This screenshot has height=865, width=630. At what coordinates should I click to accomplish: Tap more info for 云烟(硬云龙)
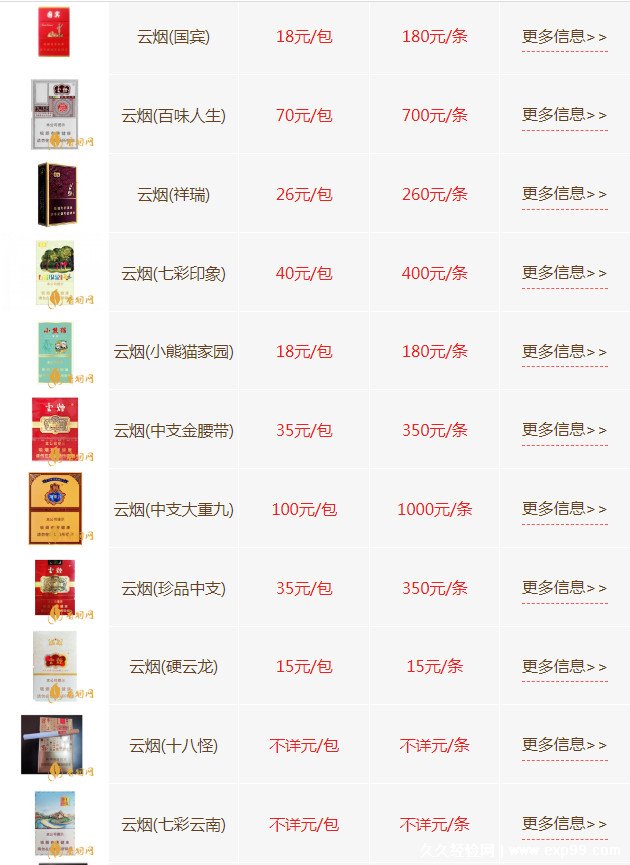pos(564,666)
